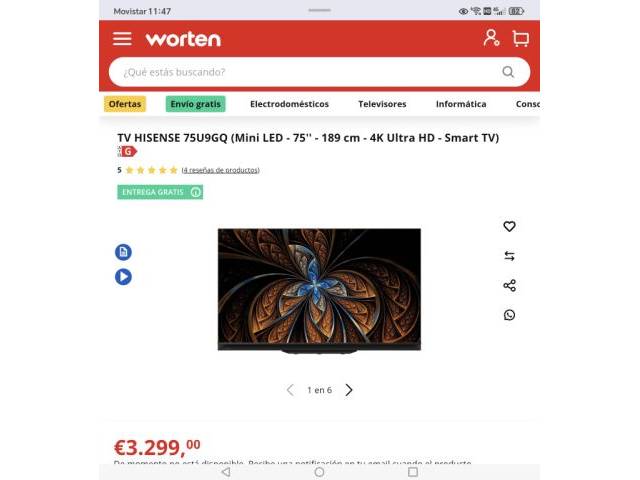The height and width of the screenshot is (480, 640).
Task: Go to the next product image
Action: (349, 390)
